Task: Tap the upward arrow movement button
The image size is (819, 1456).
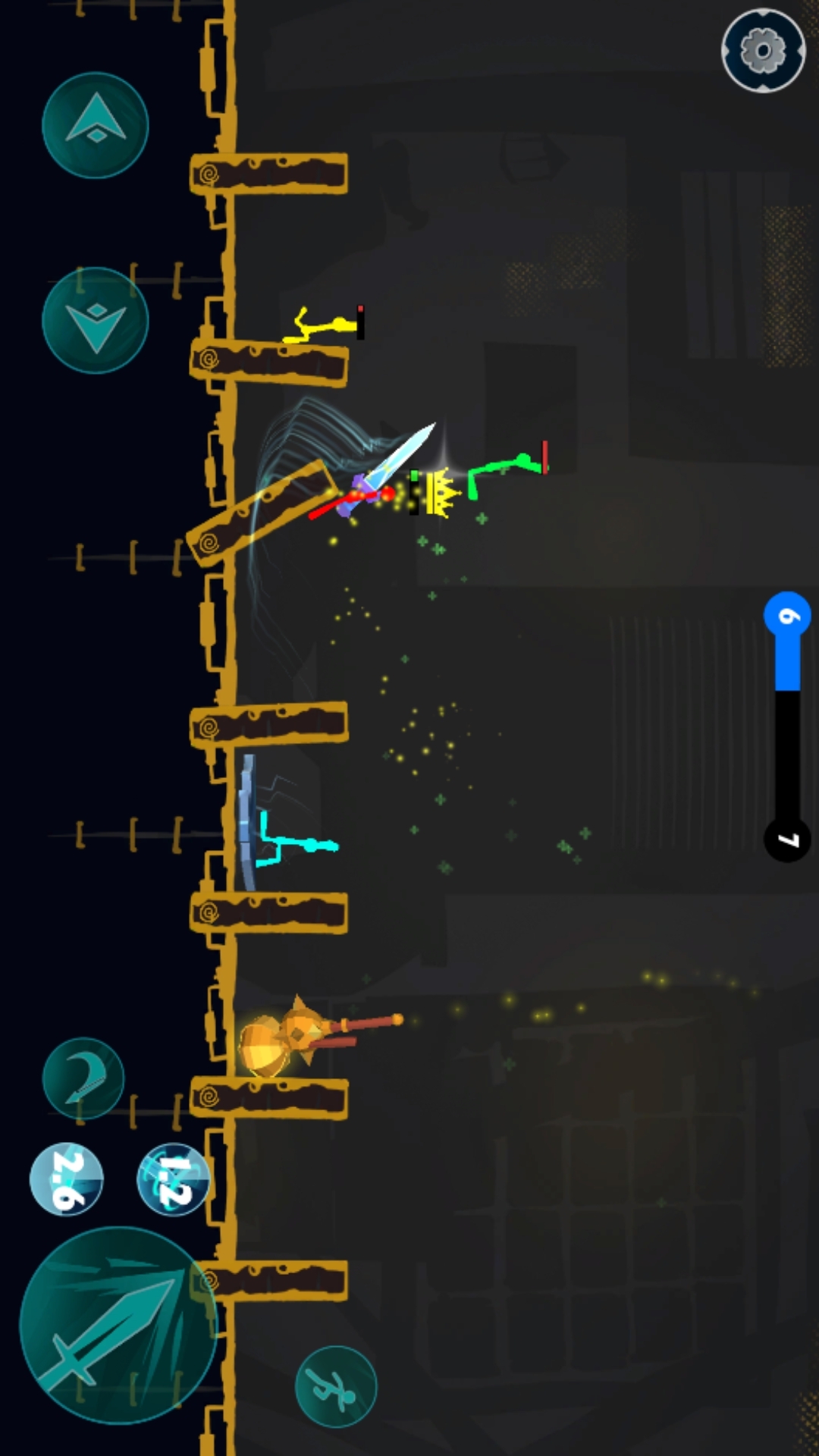Action: click(x=96, y=125)
